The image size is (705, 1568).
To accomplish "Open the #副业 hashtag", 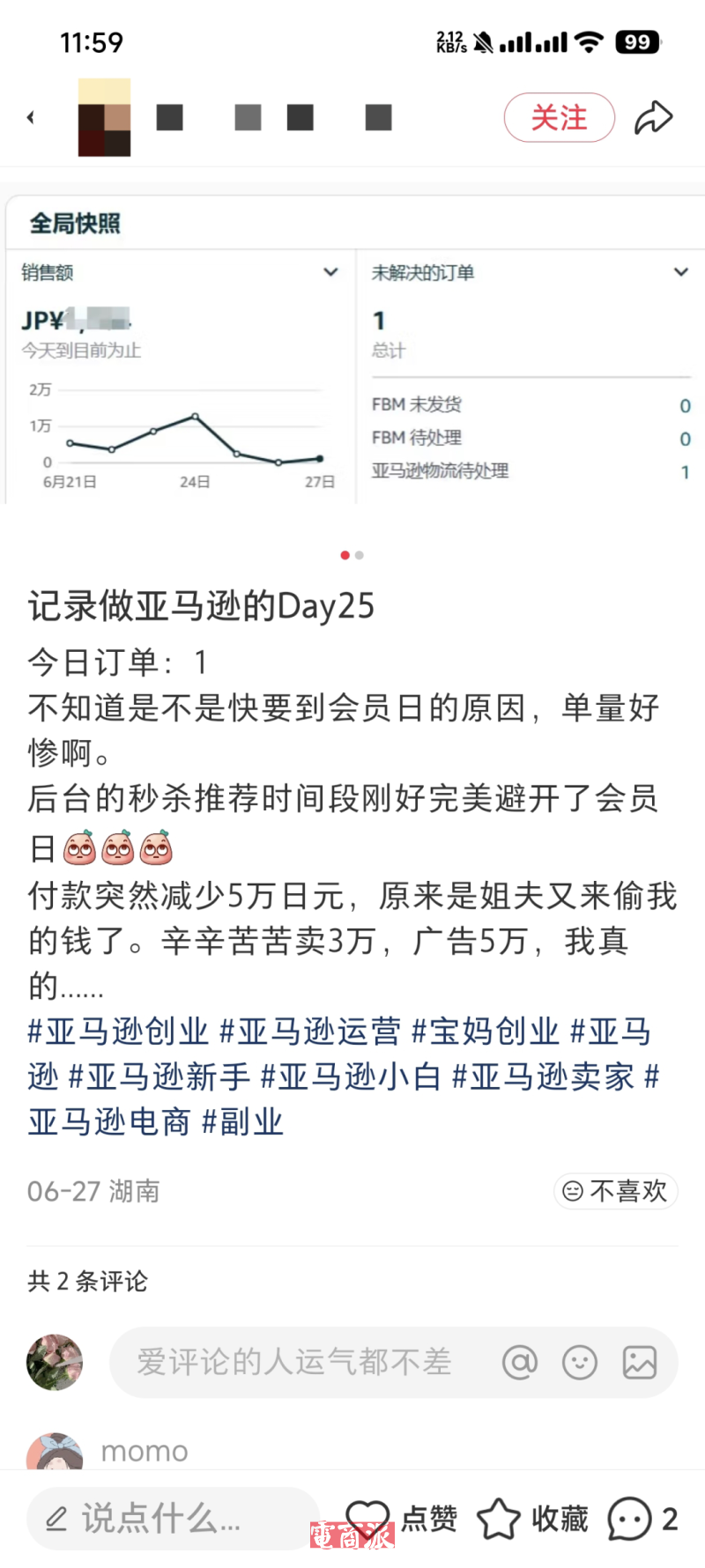I will click(x=243, y=1122).
